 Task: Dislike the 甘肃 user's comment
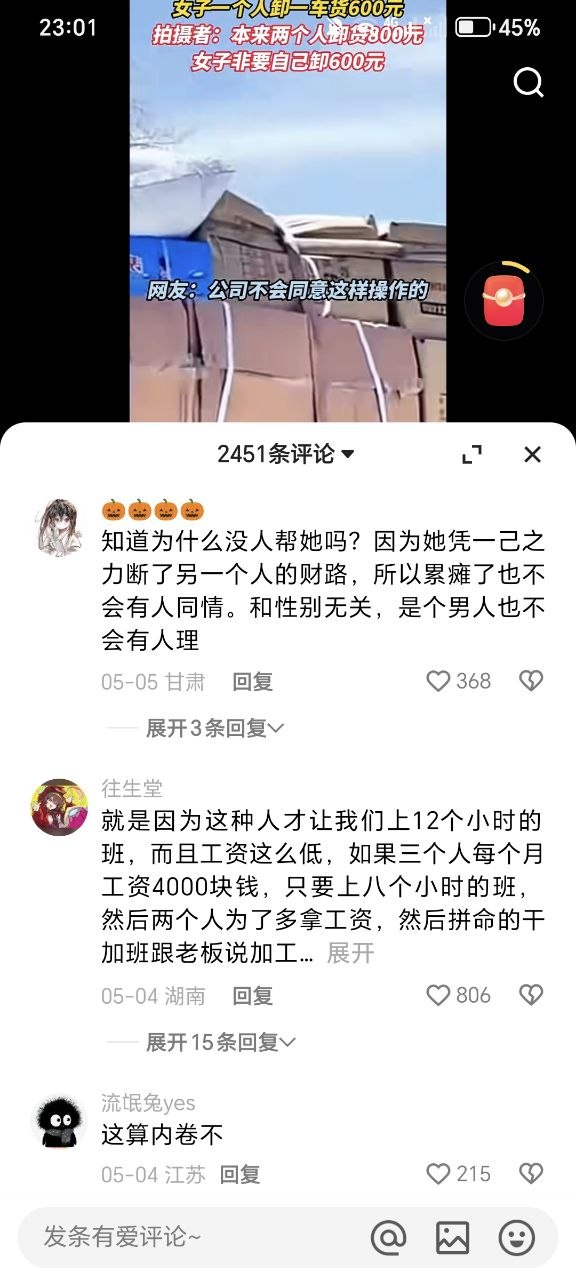pyautogui.click(x=531, y=681)
